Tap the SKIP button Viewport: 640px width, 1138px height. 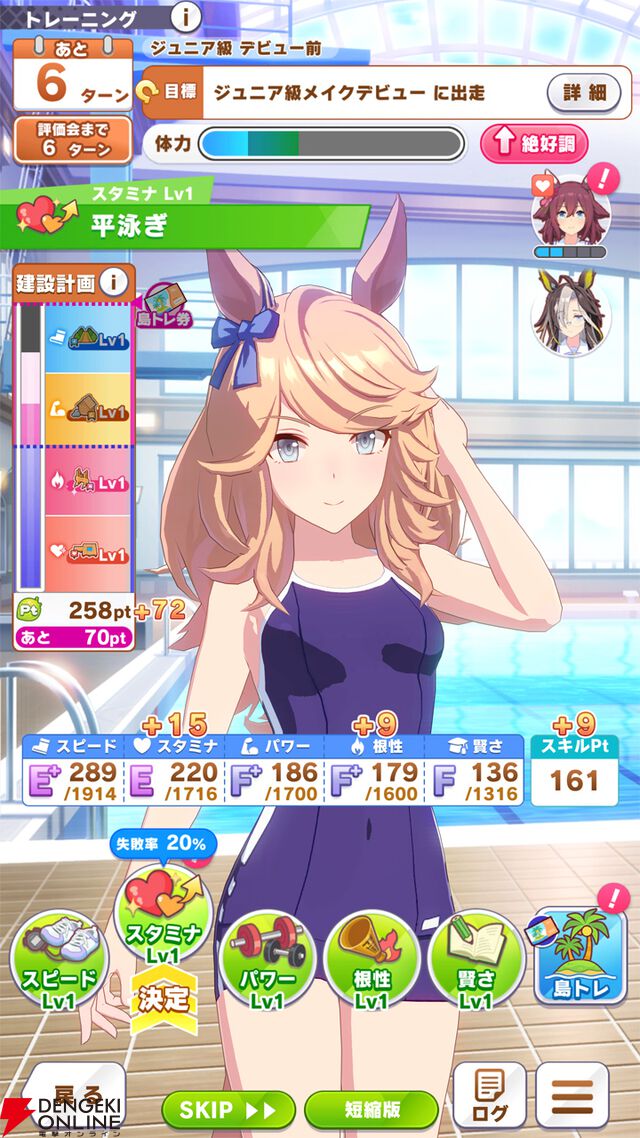click(x=228, y=1110)
